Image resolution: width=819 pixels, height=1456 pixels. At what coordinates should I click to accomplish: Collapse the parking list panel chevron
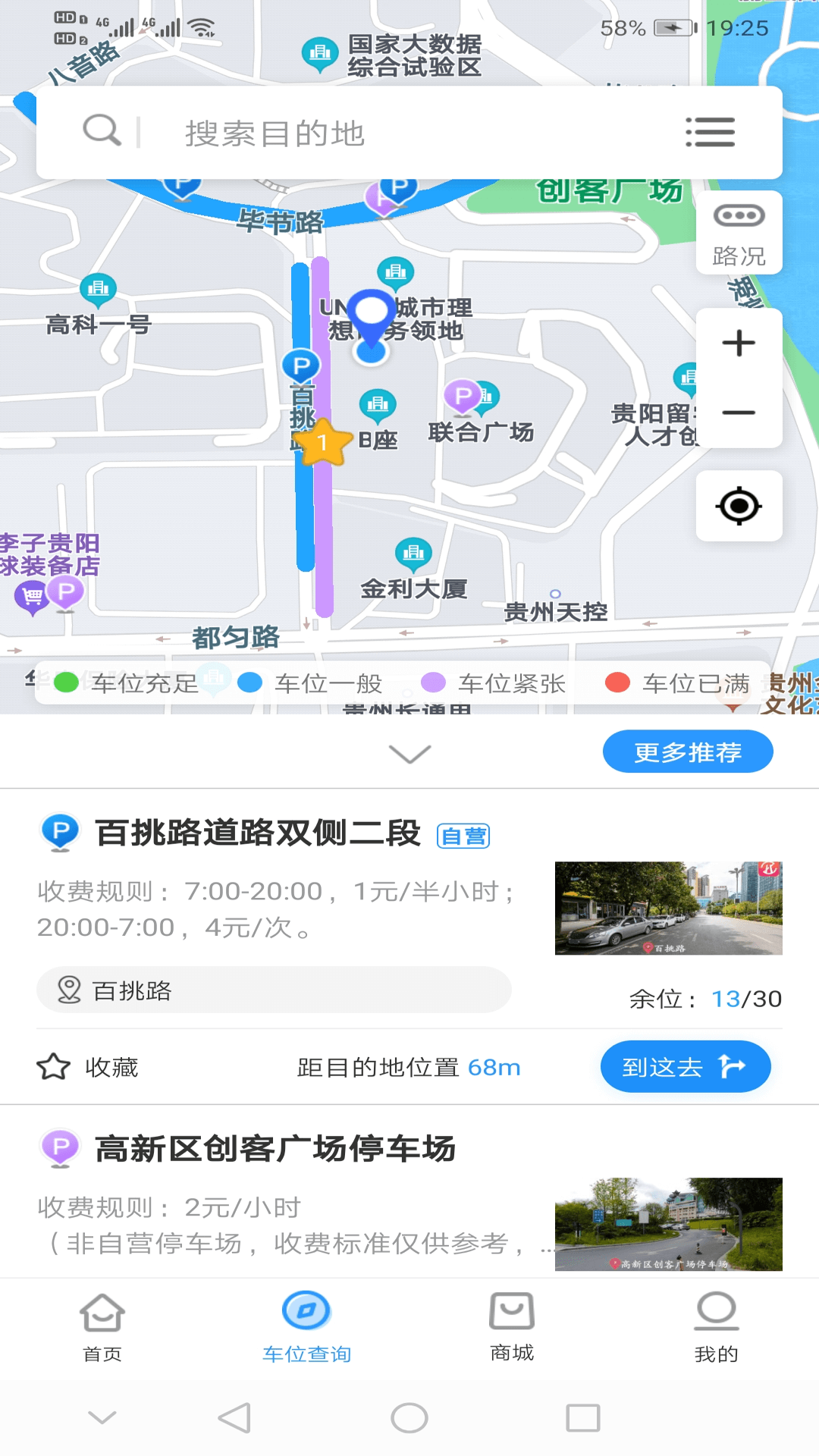pos(409,754)
